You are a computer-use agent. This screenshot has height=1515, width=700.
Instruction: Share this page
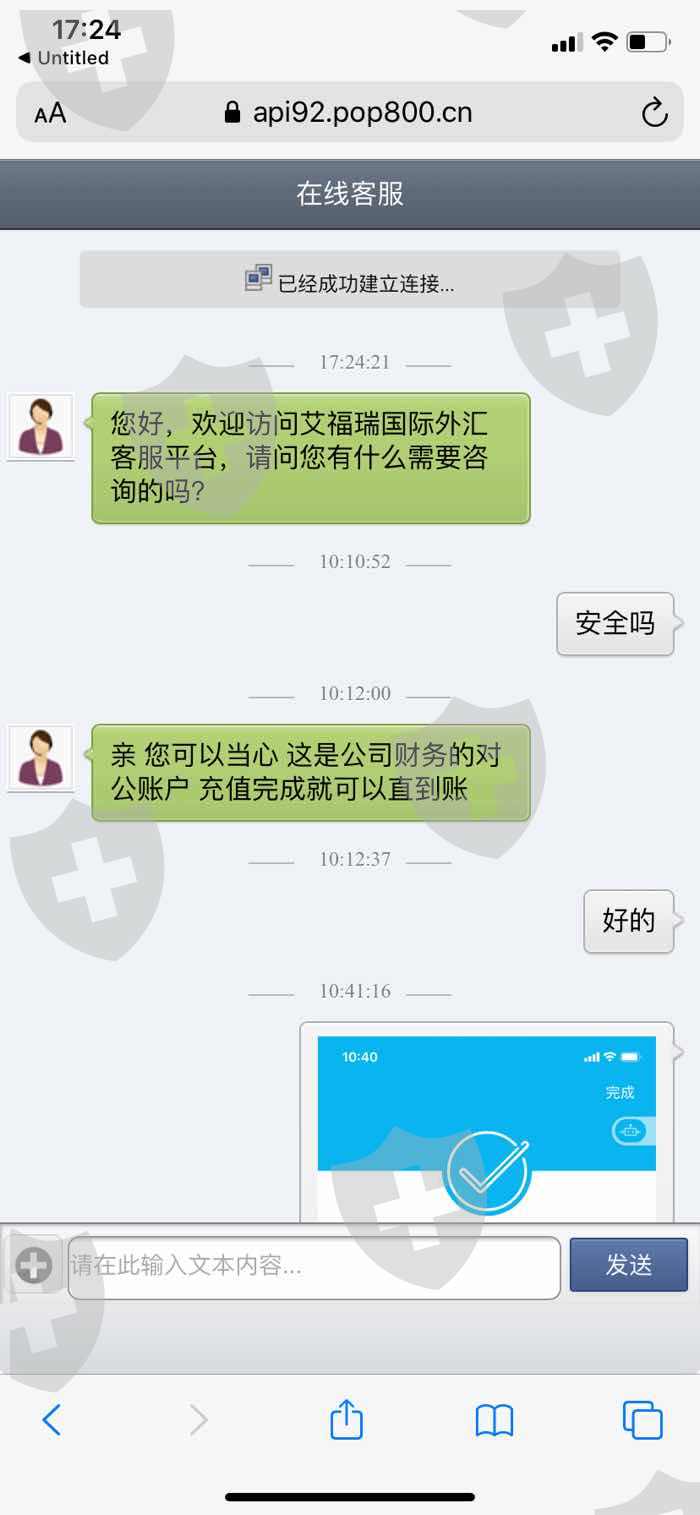(x=346, y=1419)
